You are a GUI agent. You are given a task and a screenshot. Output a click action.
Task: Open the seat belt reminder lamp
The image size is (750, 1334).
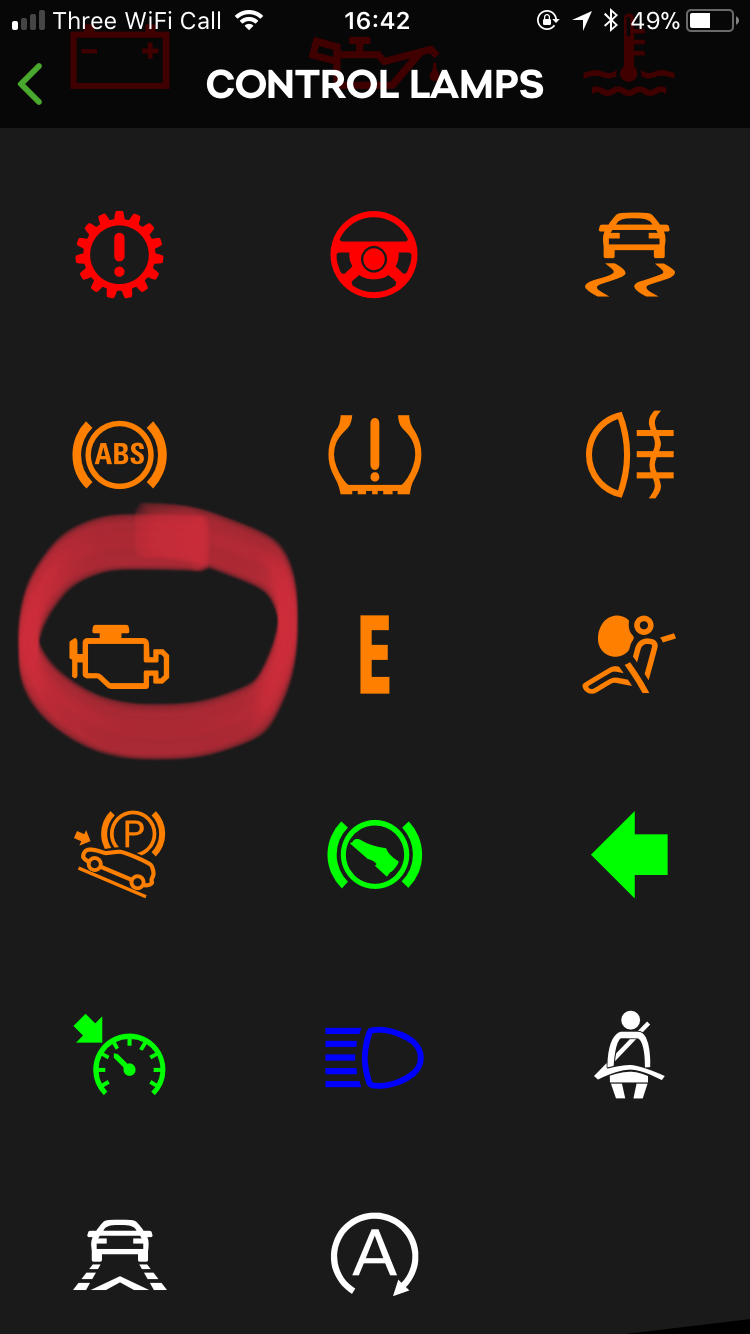(630, 1055)
